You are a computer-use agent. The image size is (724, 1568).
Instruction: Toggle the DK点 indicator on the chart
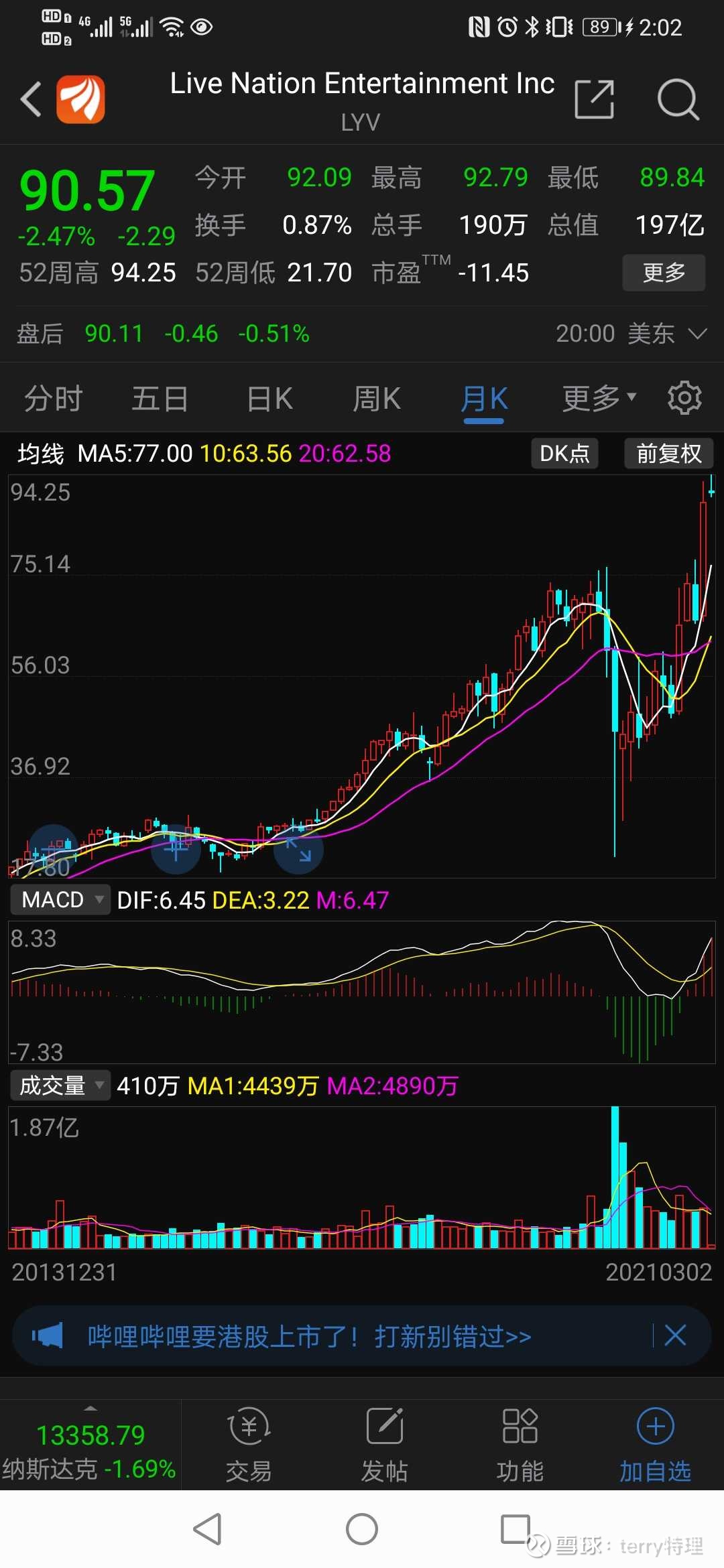pos(564,454)
